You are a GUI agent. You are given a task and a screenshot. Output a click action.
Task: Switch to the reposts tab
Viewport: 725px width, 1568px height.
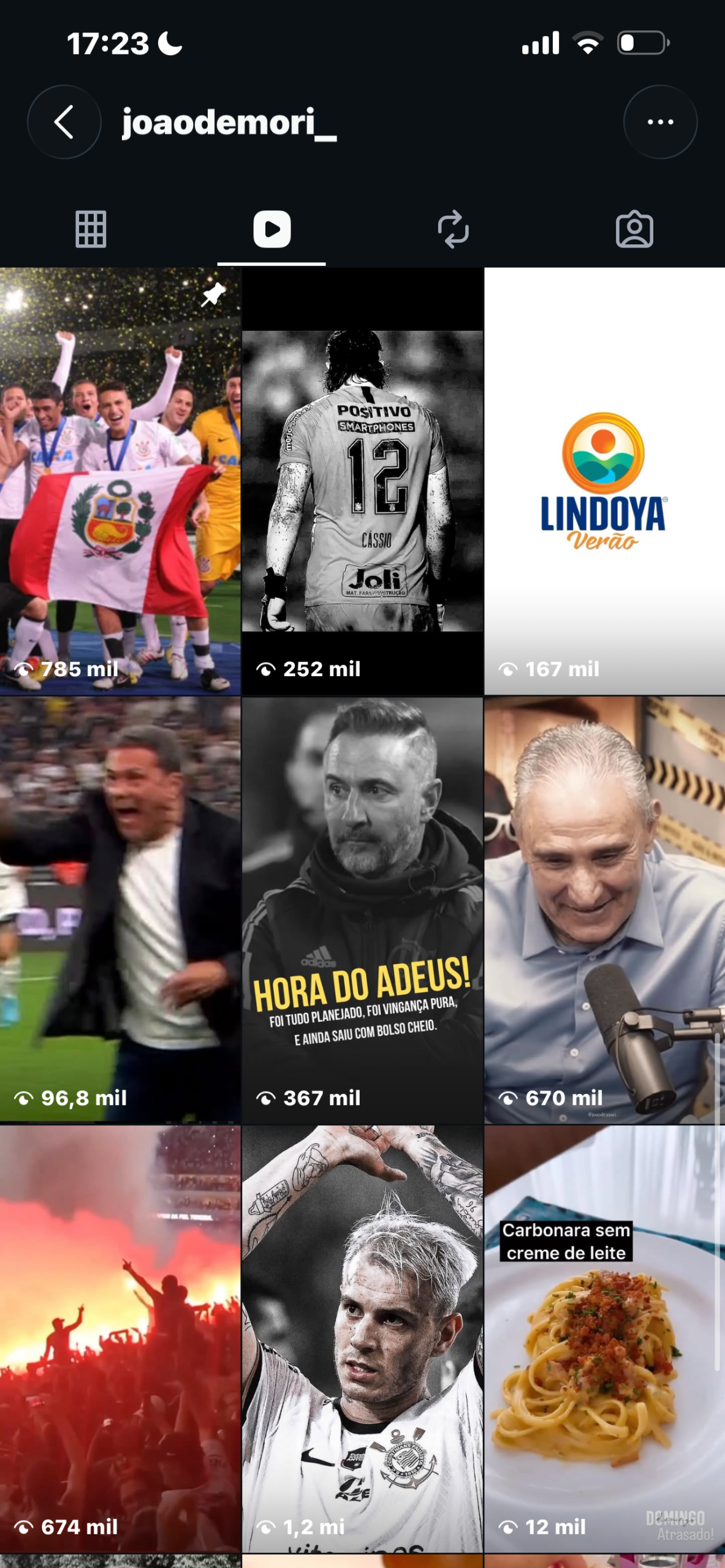(453, 230)
